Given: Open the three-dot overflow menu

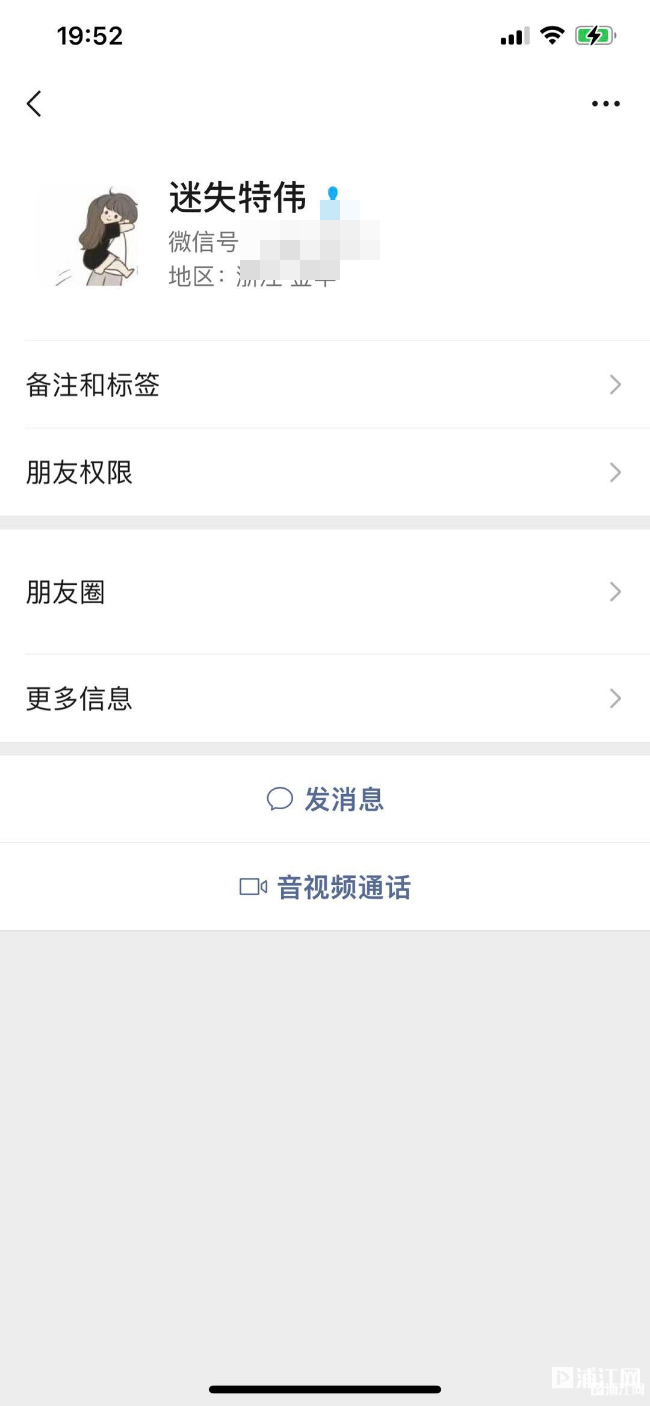Looking at the screenshot, I should click(605, 104).
